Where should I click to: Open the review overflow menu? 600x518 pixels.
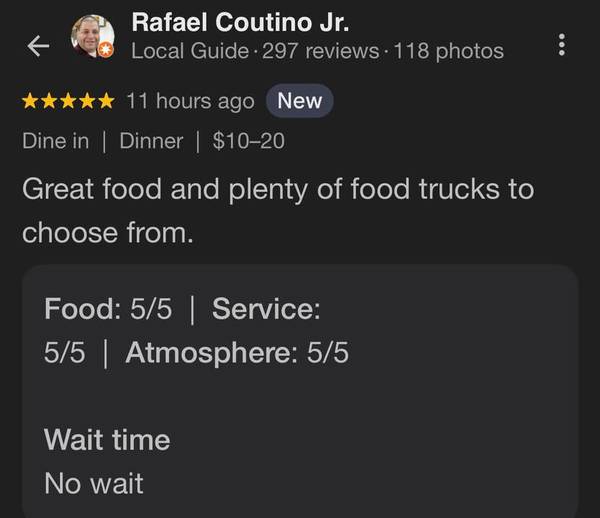click(561, 45)
